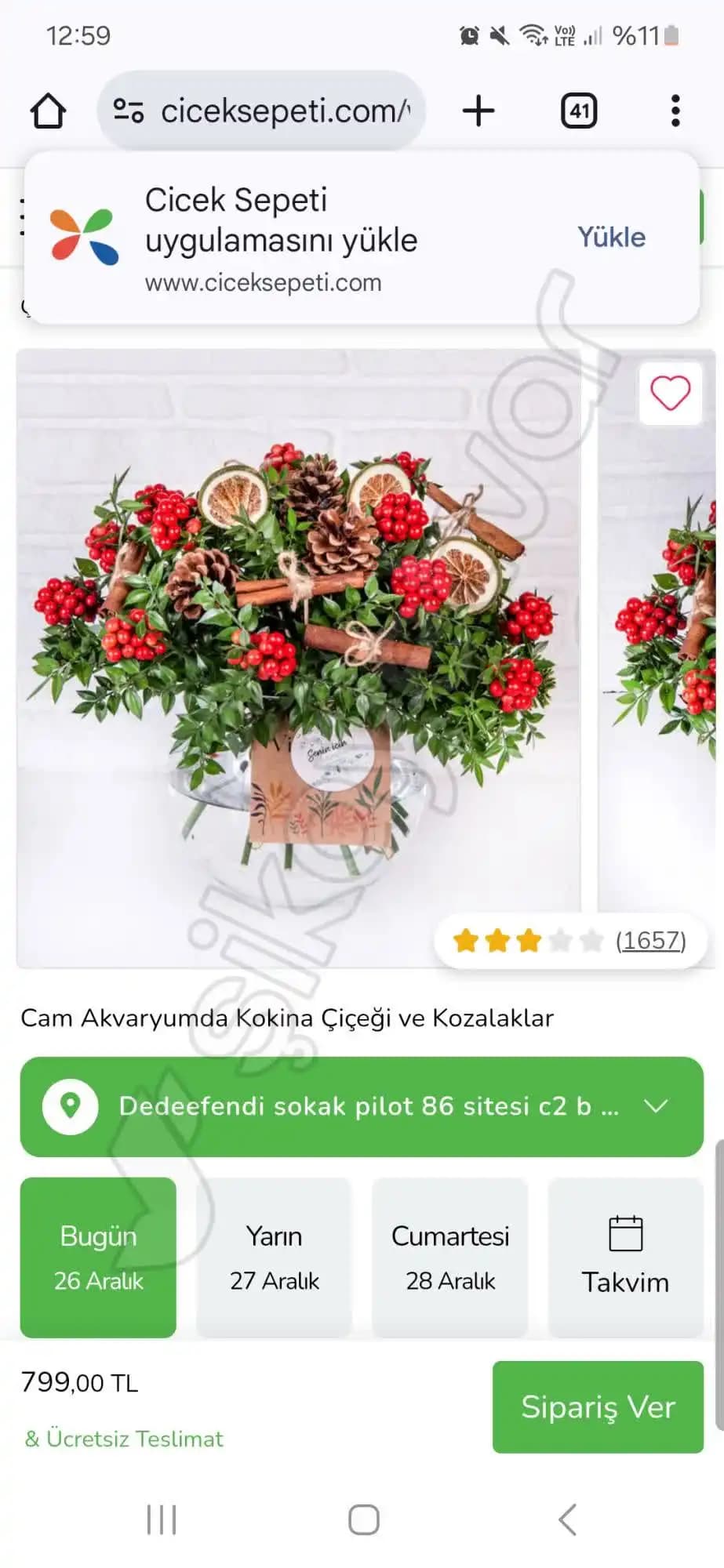Go back using system navigation

click(567, 1519)
